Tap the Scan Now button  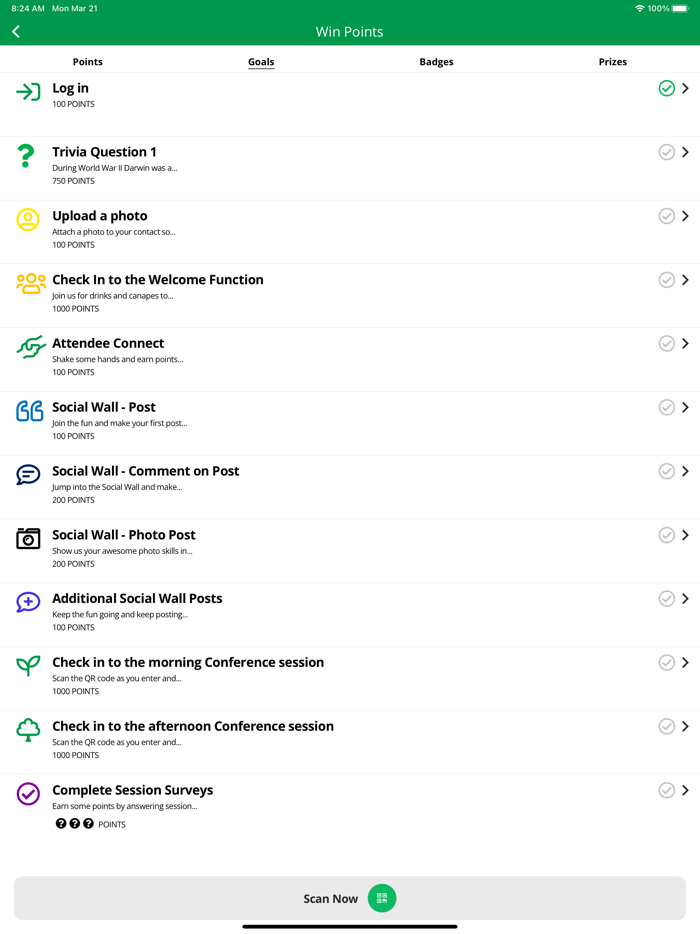[350, 898]
